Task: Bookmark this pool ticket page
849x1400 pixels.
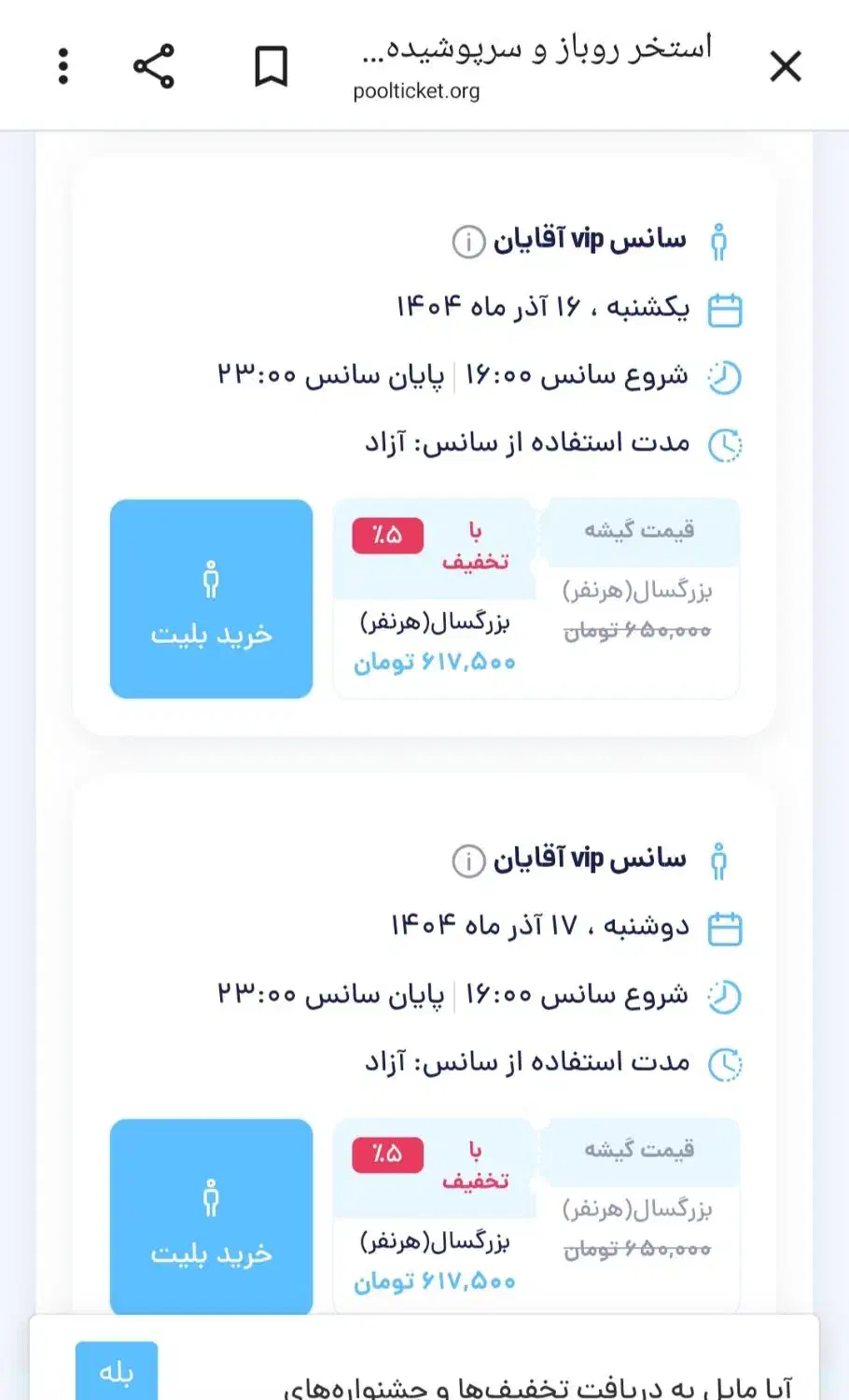Action: [x=270, y=65]
